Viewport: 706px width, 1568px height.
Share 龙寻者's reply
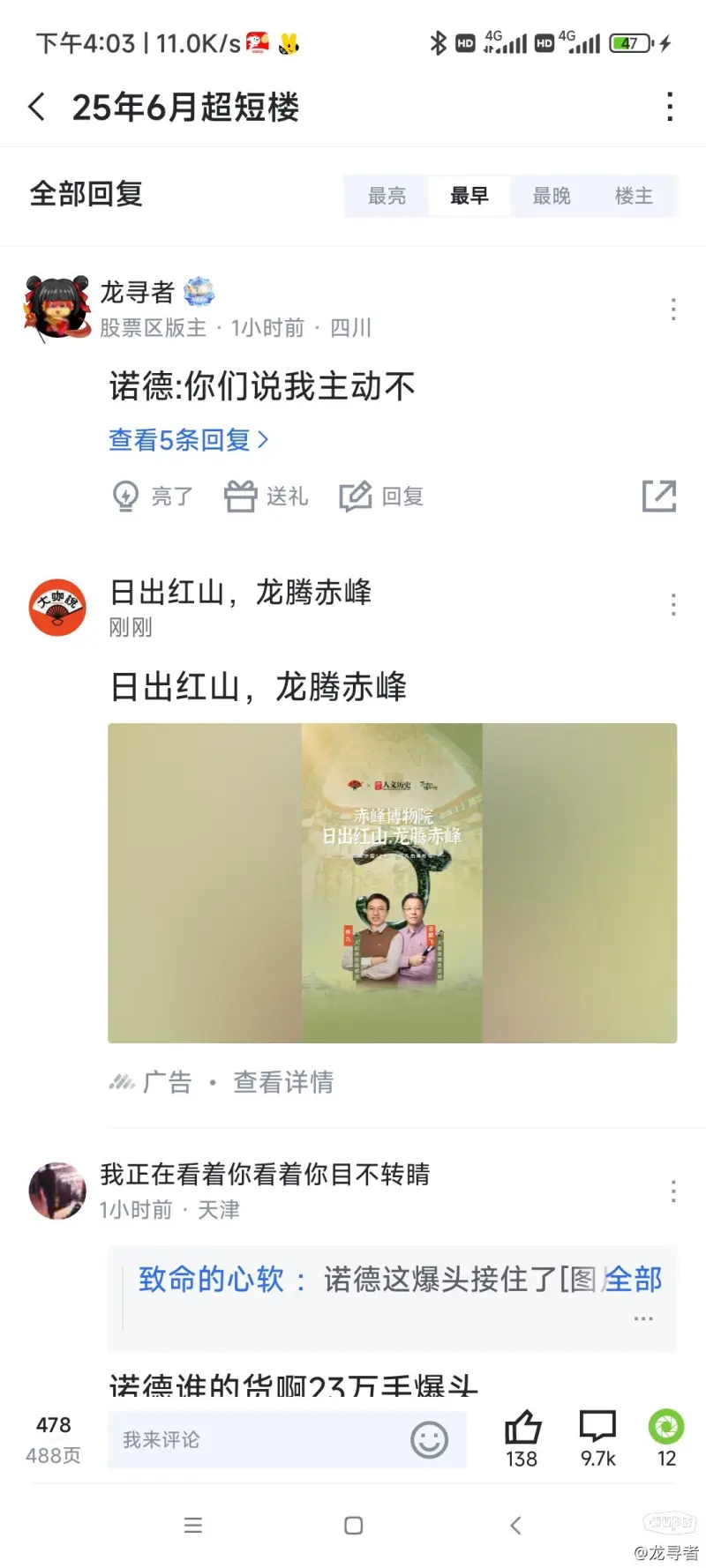658,497
